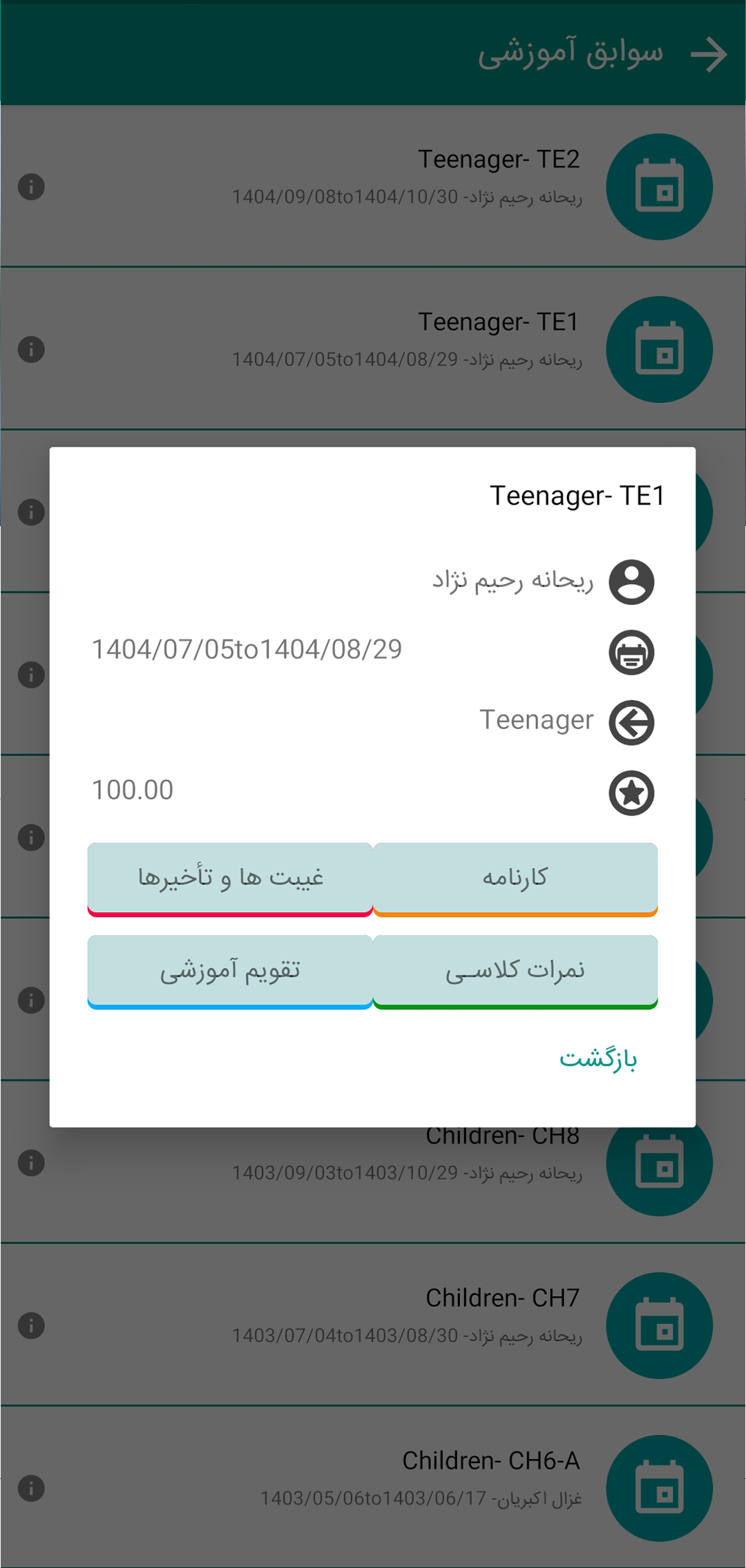View غیبت ها و تأخیرها absences
This screenshot has height=1568, width=746.
click(x=230, y=878)
